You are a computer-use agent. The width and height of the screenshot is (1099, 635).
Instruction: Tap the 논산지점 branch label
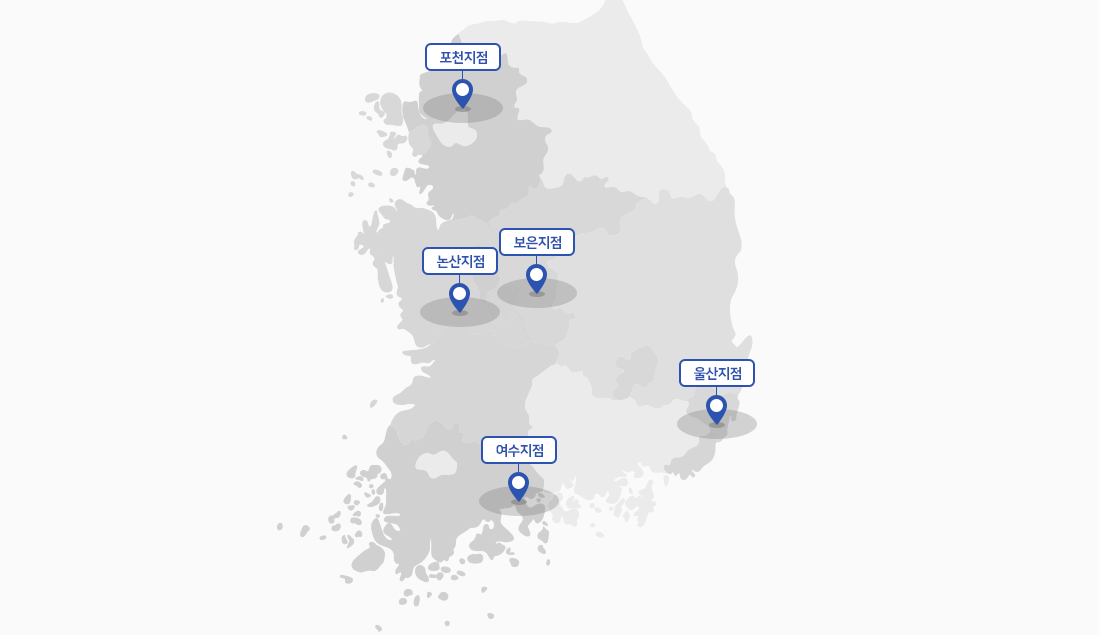point(460,261)
